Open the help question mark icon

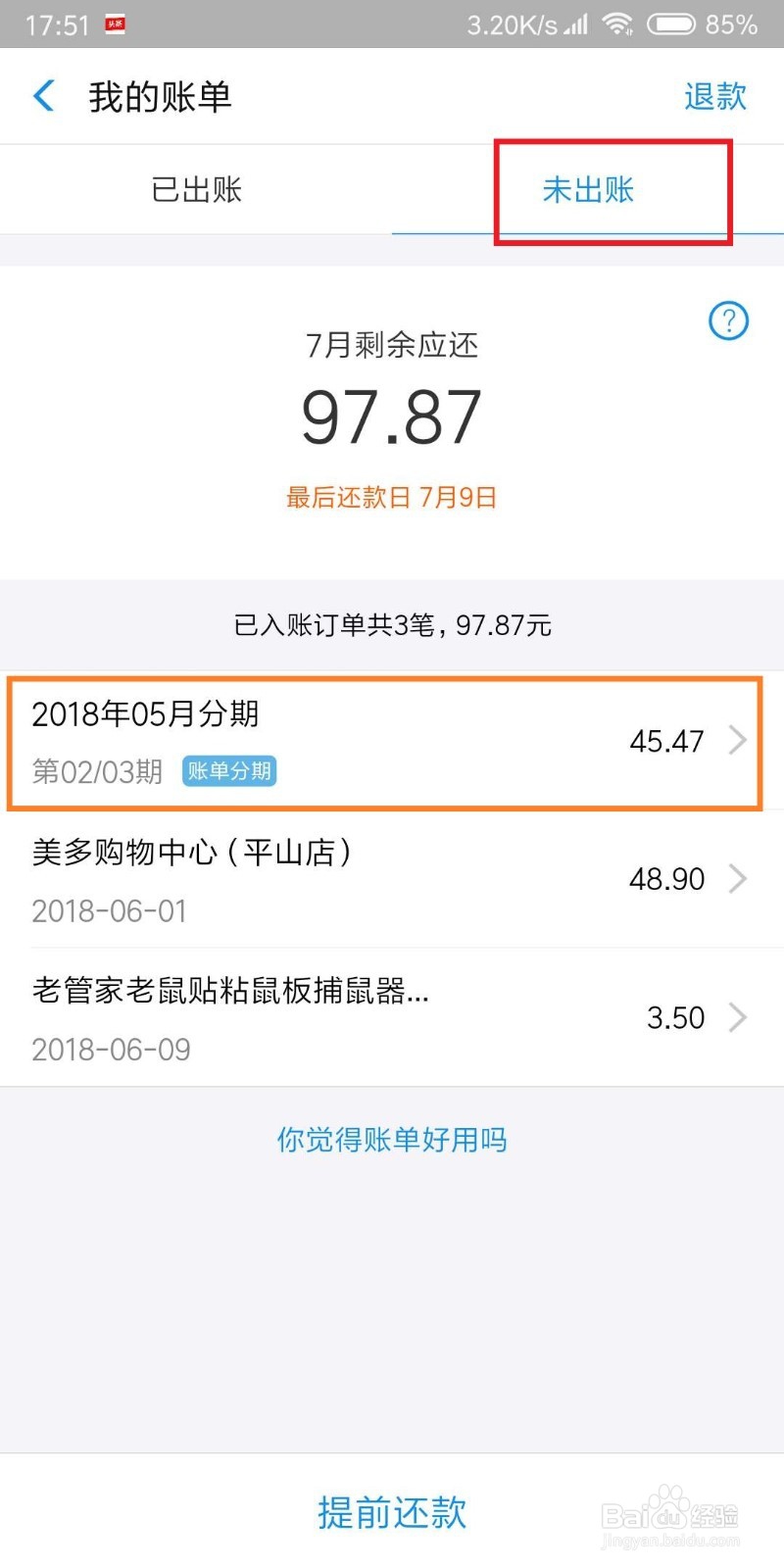coord(729,321)
